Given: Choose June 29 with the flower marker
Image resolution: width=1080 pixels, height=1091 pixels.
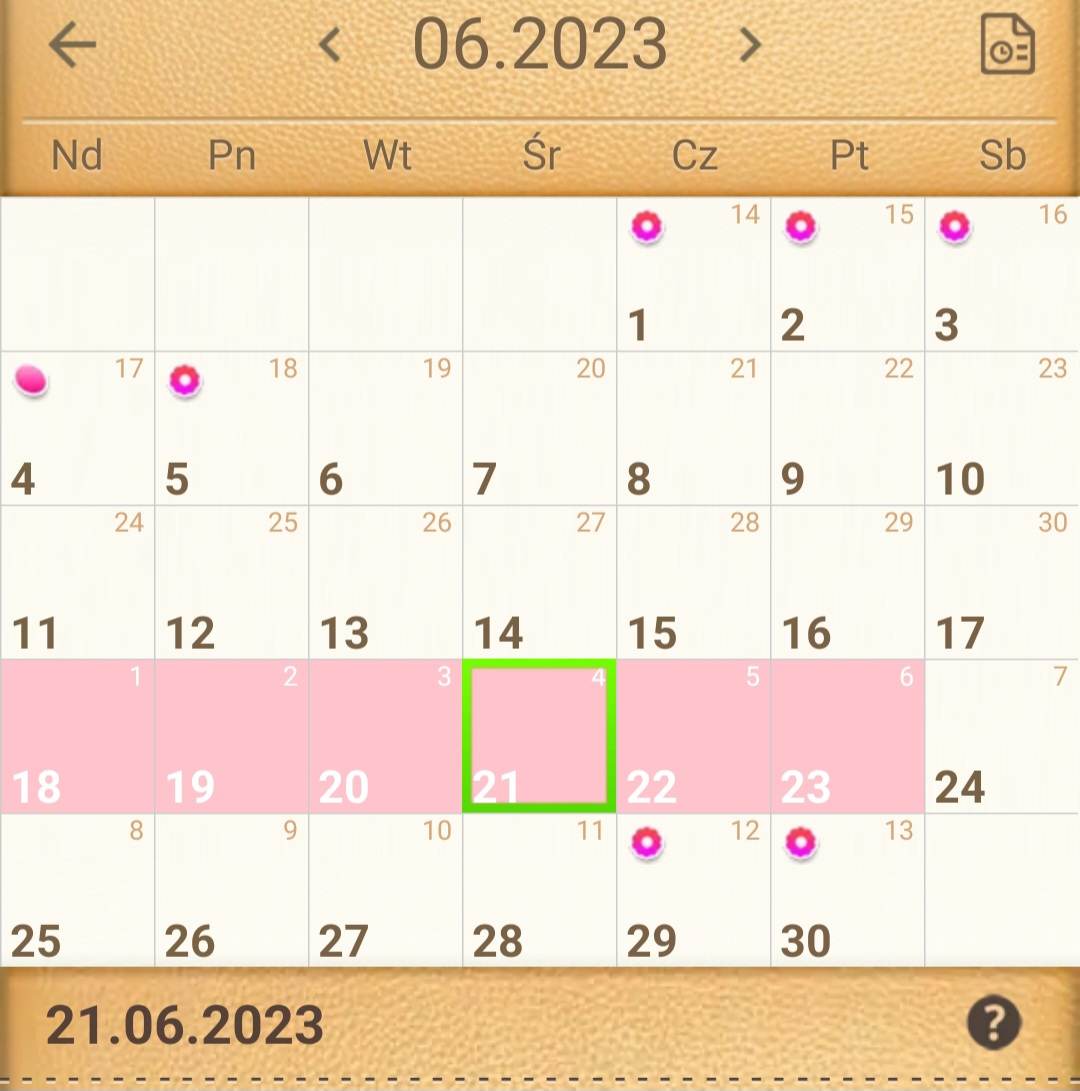Looking at the screenshot, I should (694, 890).
